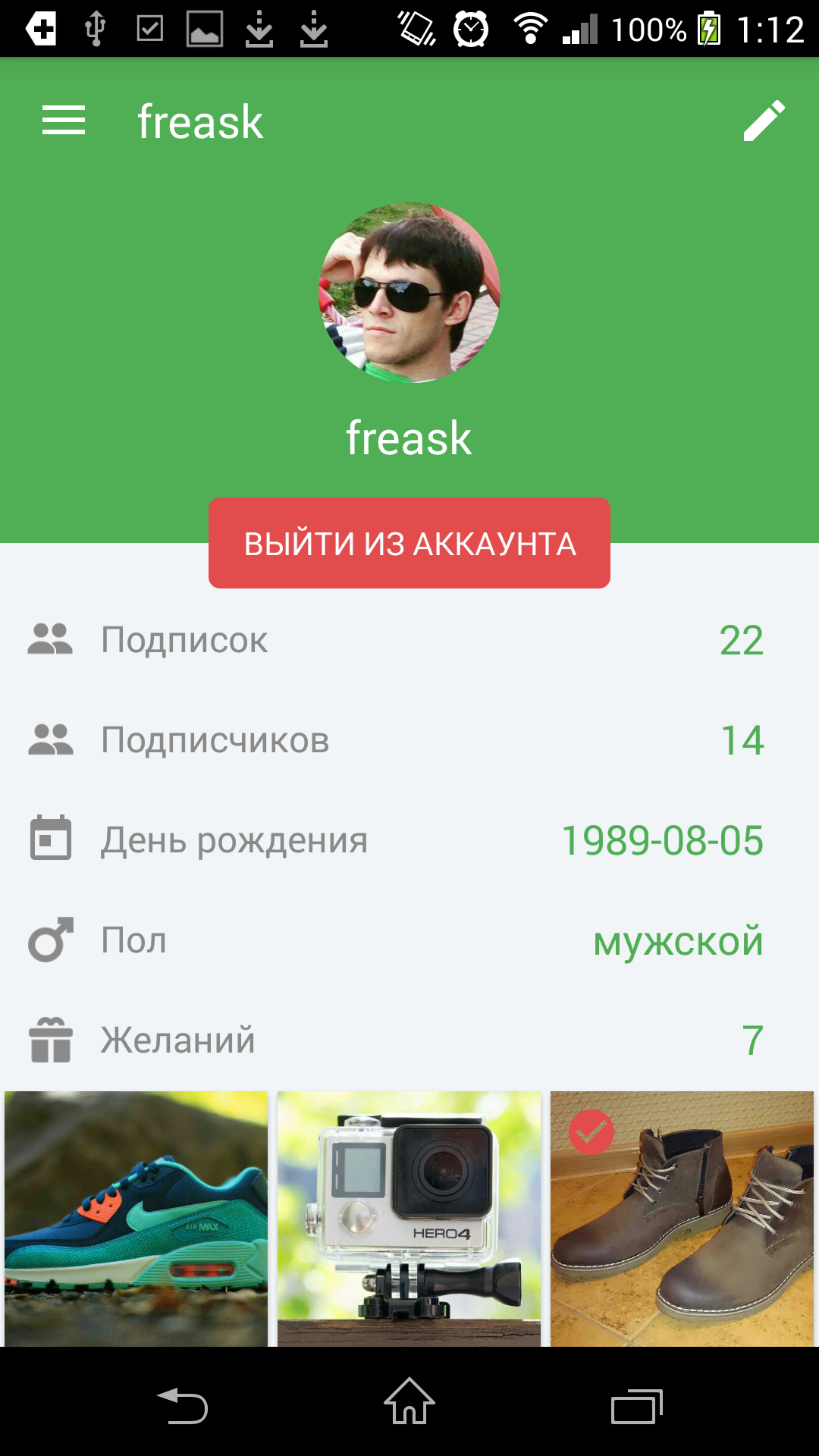
Task: Open the Nike Air Max sneaker wish
Action: [136, 1219]
